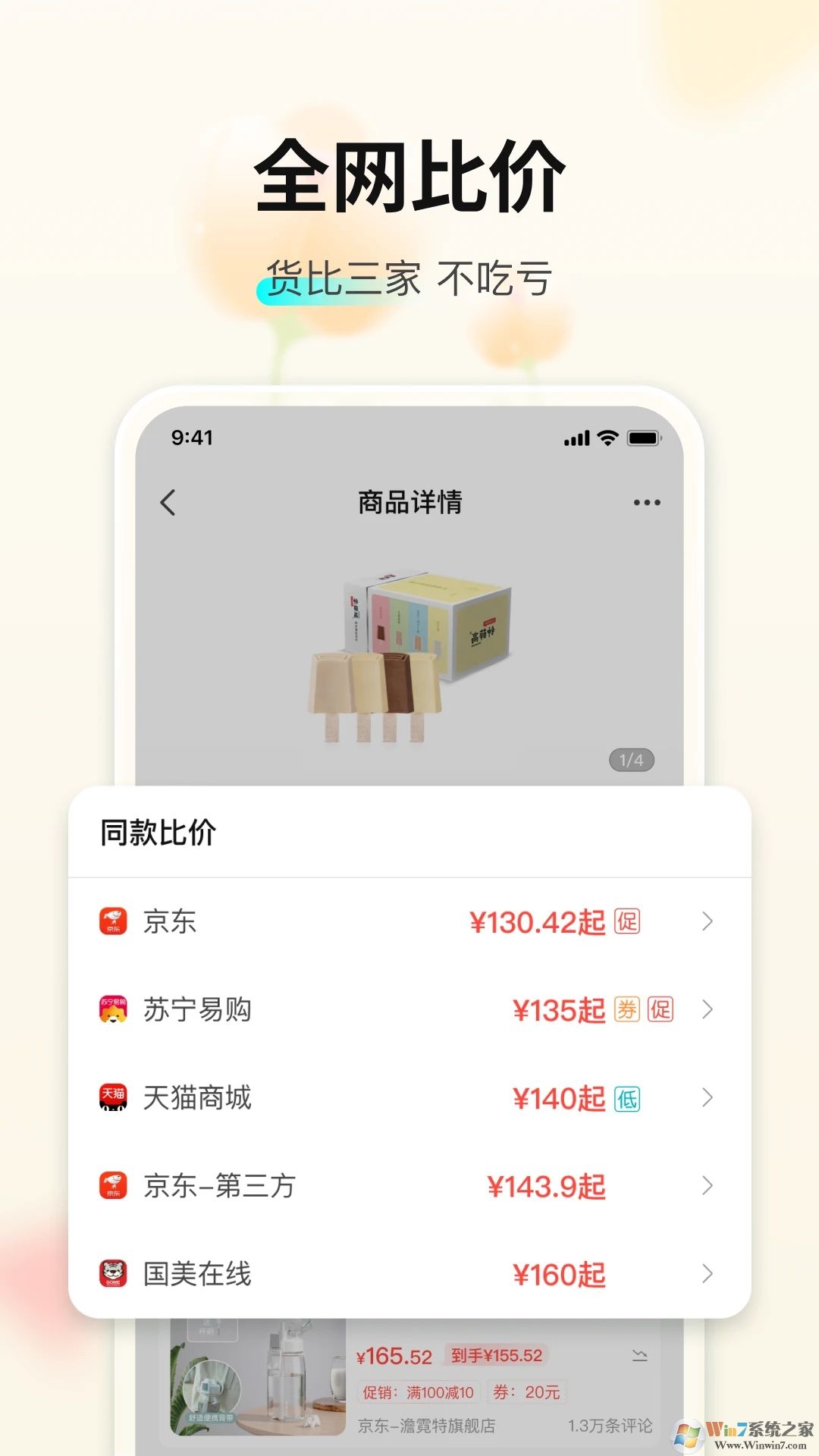This screenshot has height=1456, width=819.
Task: Click the 京东 platform logo icon
Action: pyautogui.click(x=115, y=921)
